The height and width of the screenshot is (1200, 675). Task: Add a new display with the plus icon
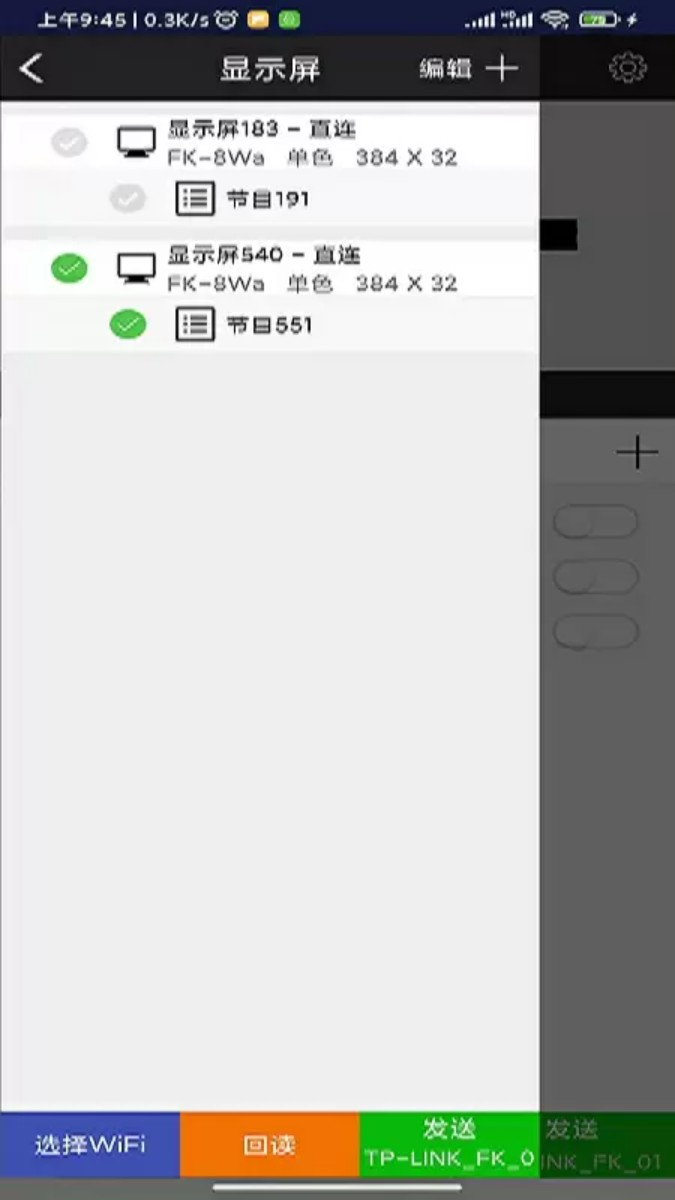[x=502, y=68]
